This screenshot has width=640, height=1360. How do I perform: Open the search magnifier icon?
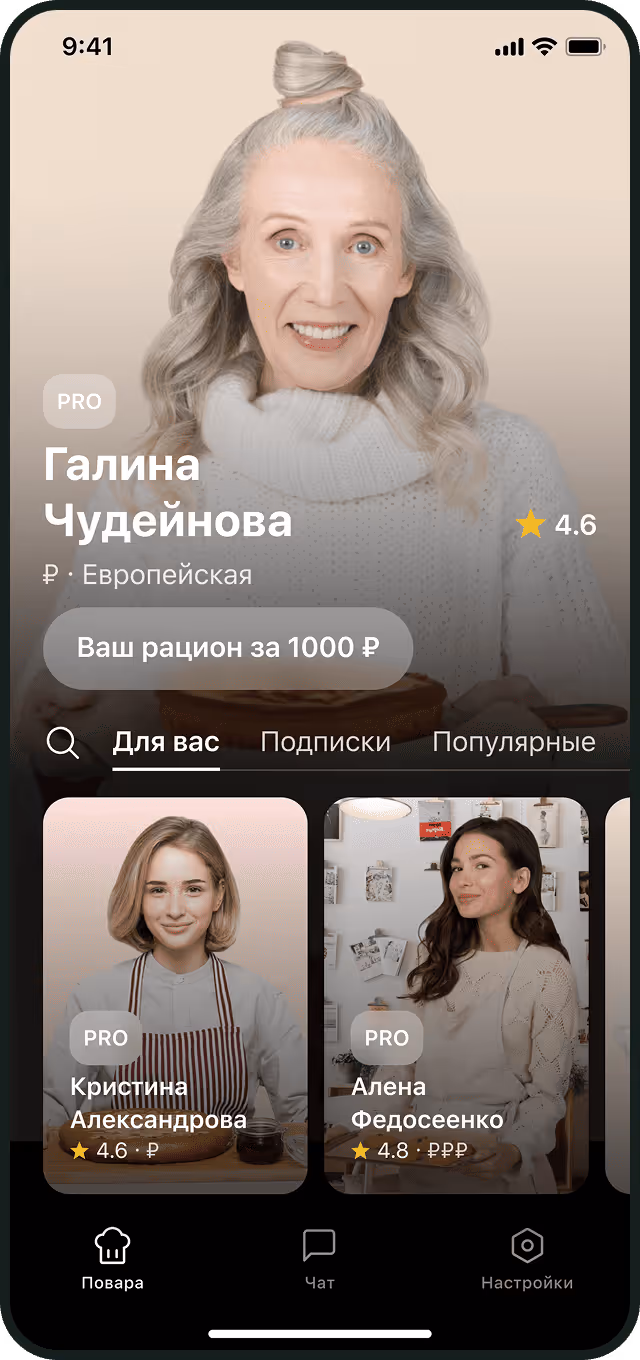pos(62,743)
